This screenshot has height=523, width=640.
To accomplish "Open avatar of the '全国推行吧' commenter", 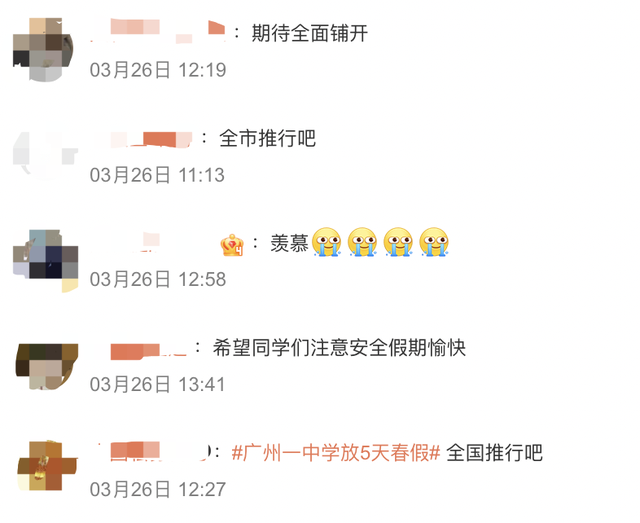I will click(x=46, y=469).
